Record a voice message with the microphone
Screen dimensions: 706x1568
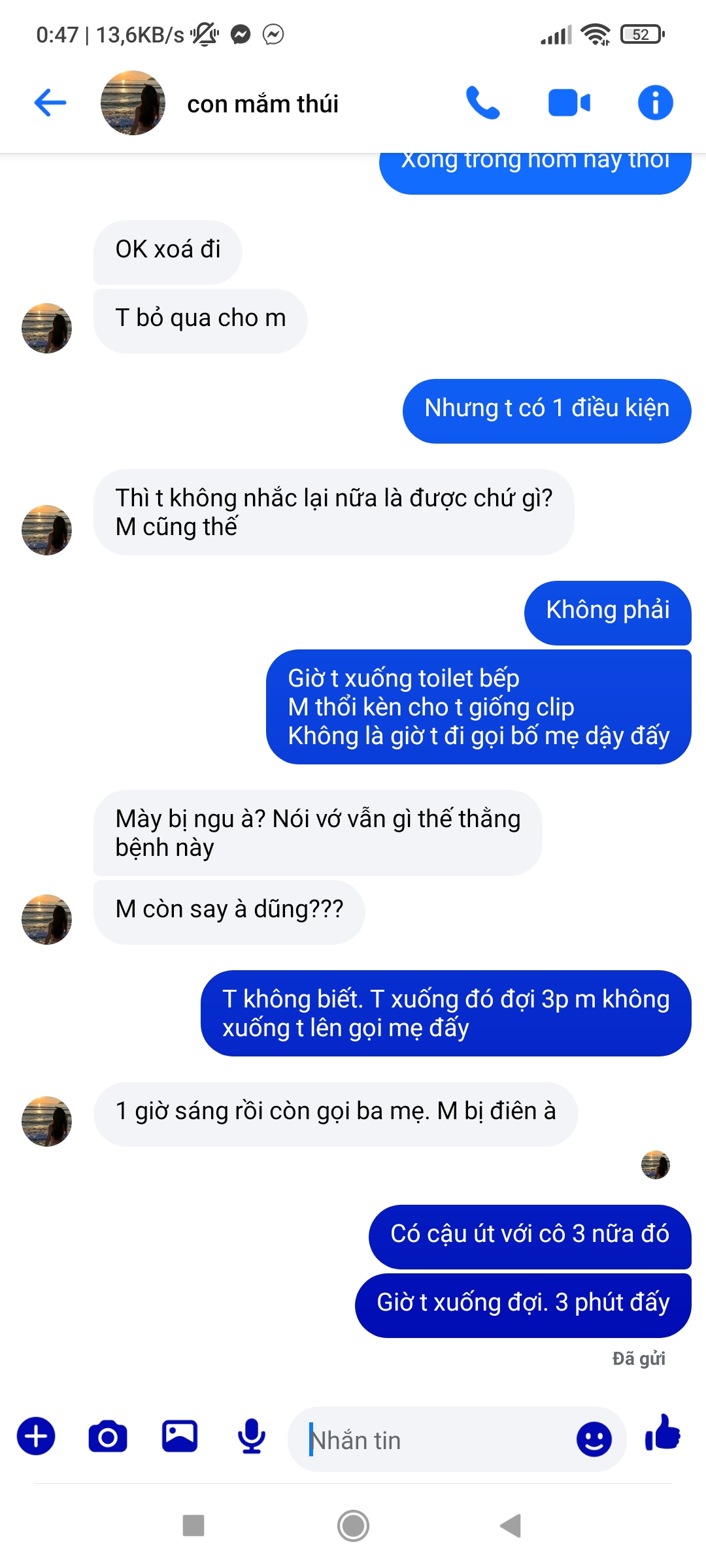252,1436
